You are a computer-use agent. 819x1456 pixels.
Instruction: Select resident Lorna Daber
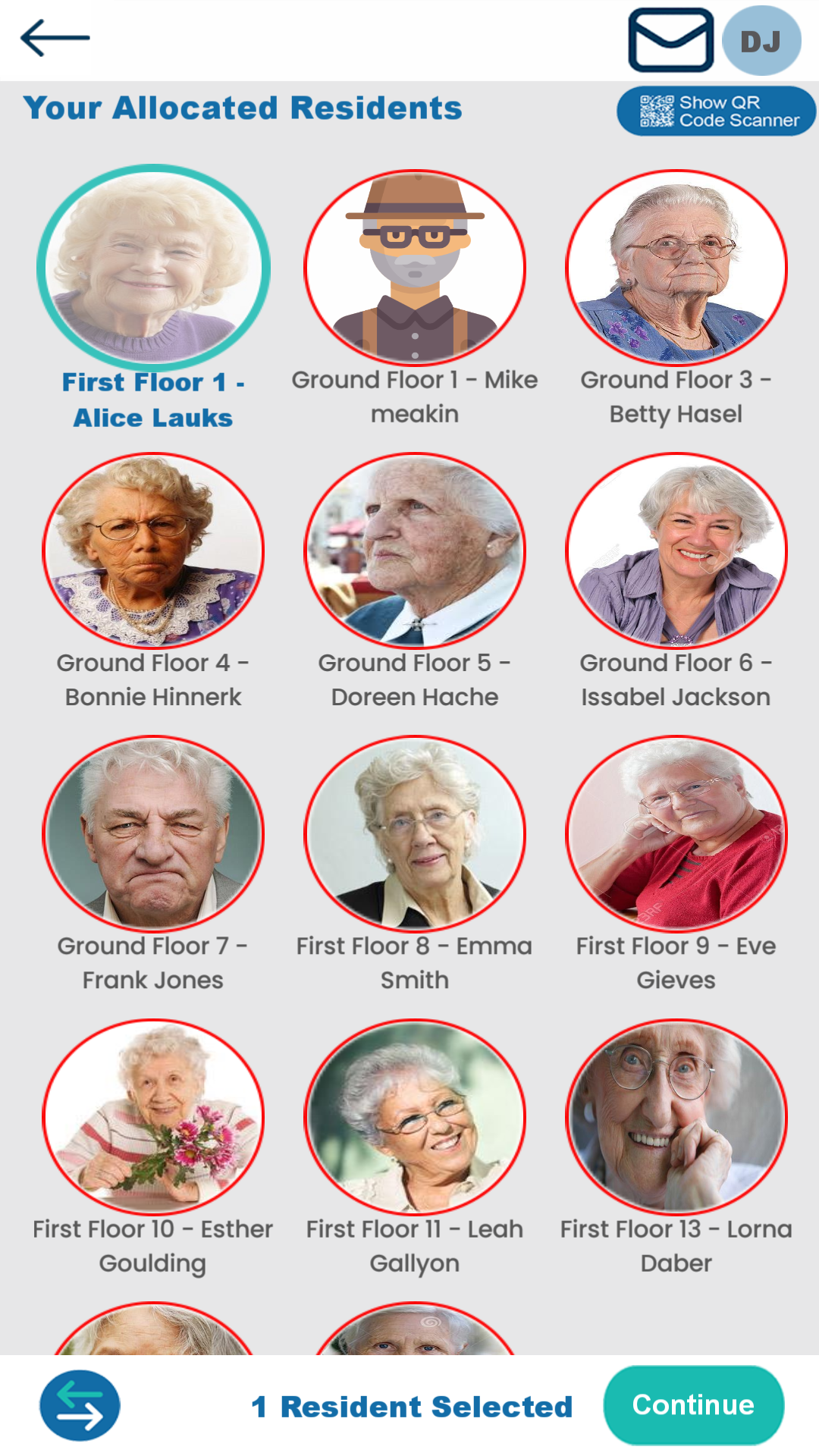coord(676,1116)
